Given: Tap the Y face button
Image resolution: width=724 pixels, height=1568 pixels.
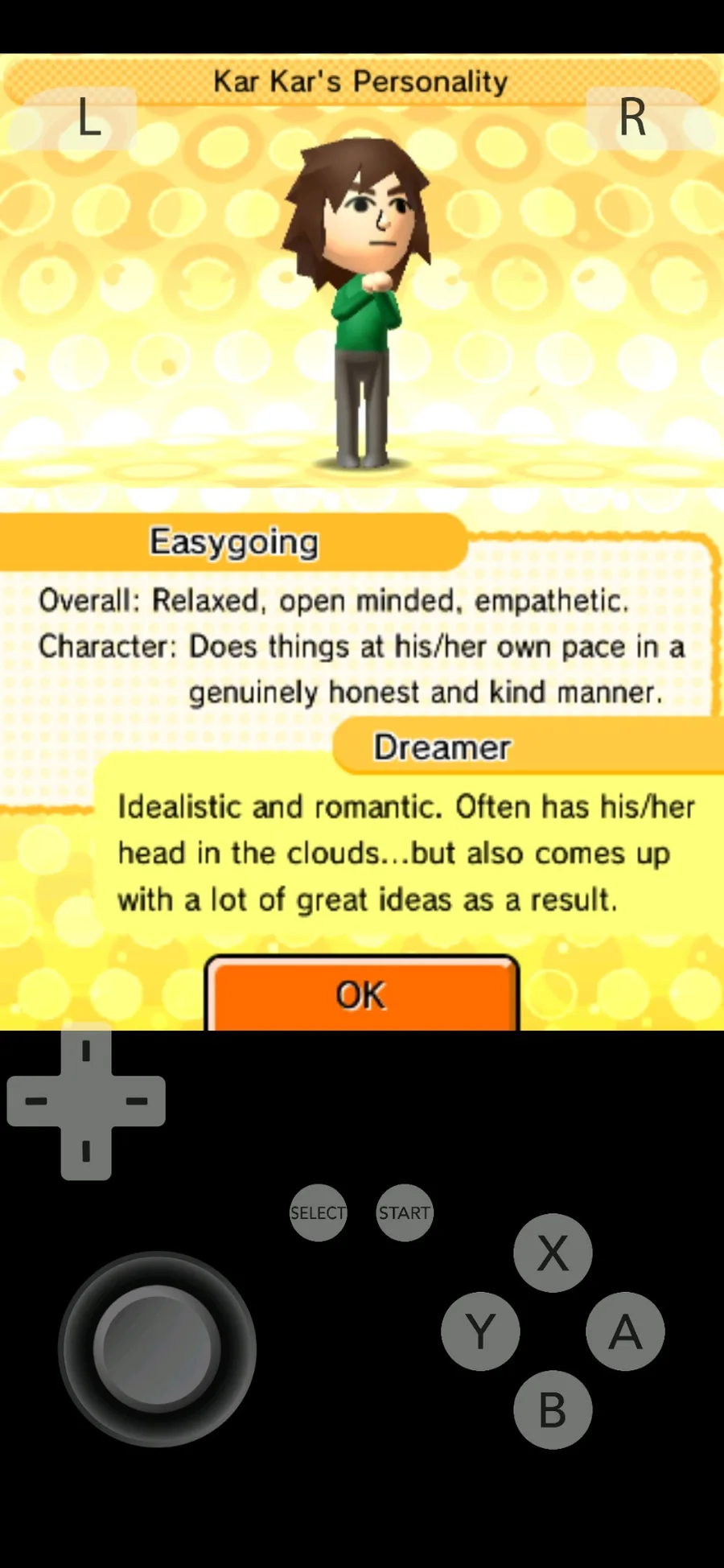Looking at the screenshot, I should [480, 1331].
